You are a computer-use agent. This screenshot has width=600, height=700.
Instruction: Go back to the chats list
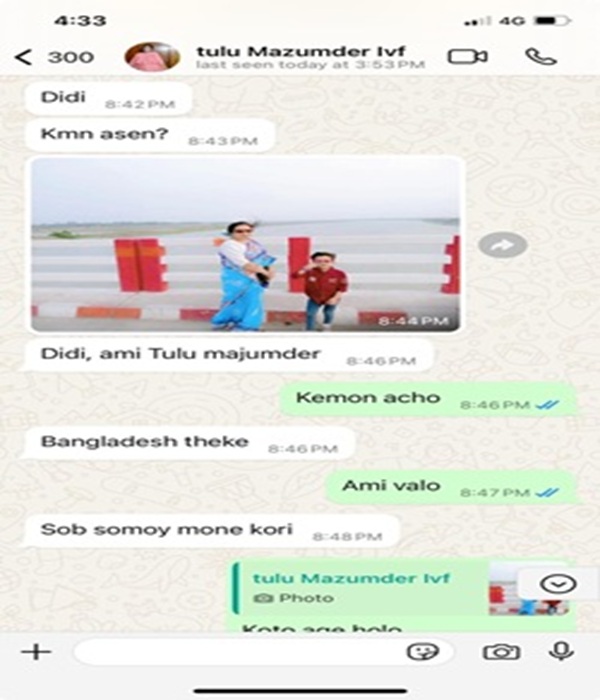tap(25, 57)
